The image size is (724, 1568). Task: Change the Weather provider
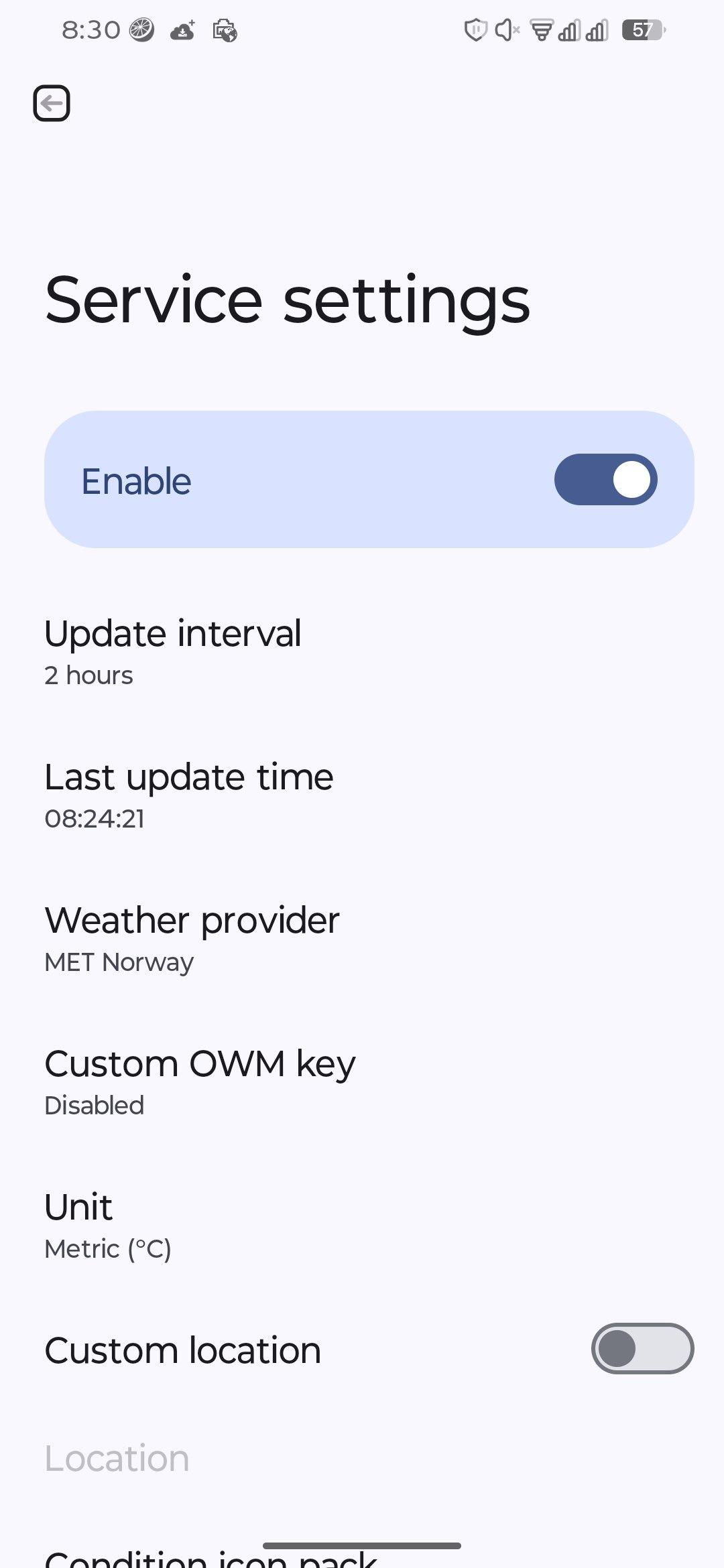coord(192,938)
